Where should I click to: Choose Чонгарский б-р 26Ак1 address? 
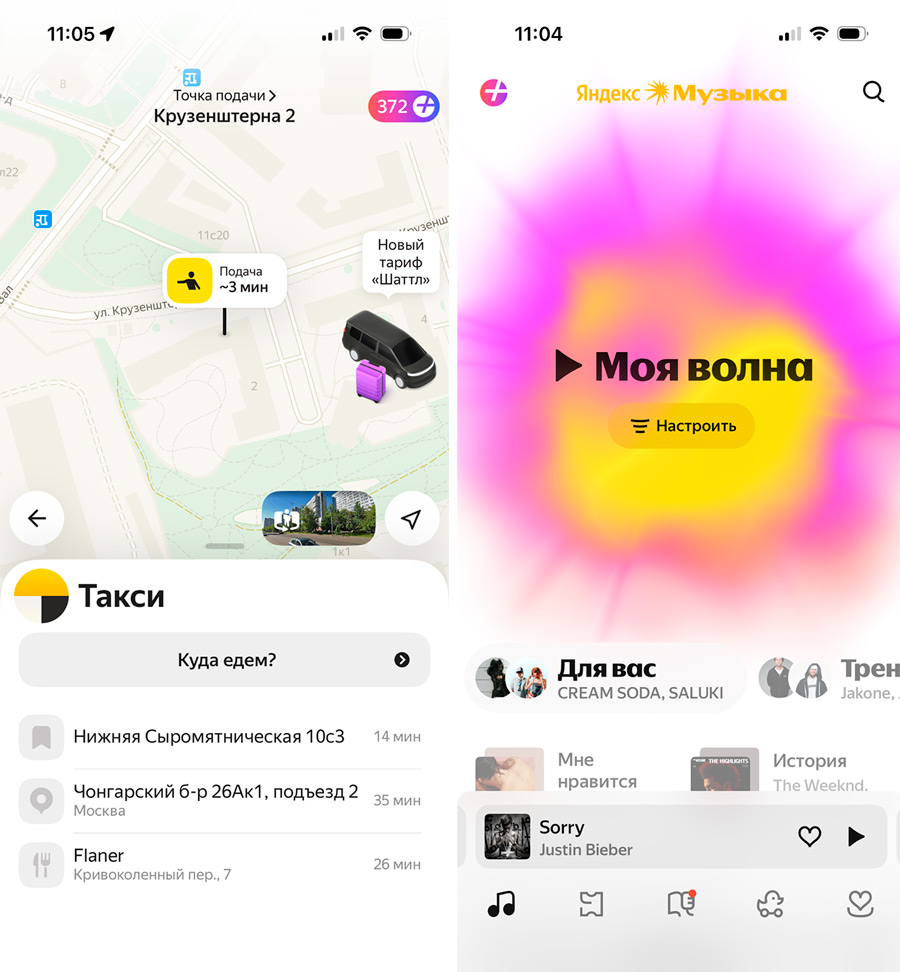click(215, 800)
